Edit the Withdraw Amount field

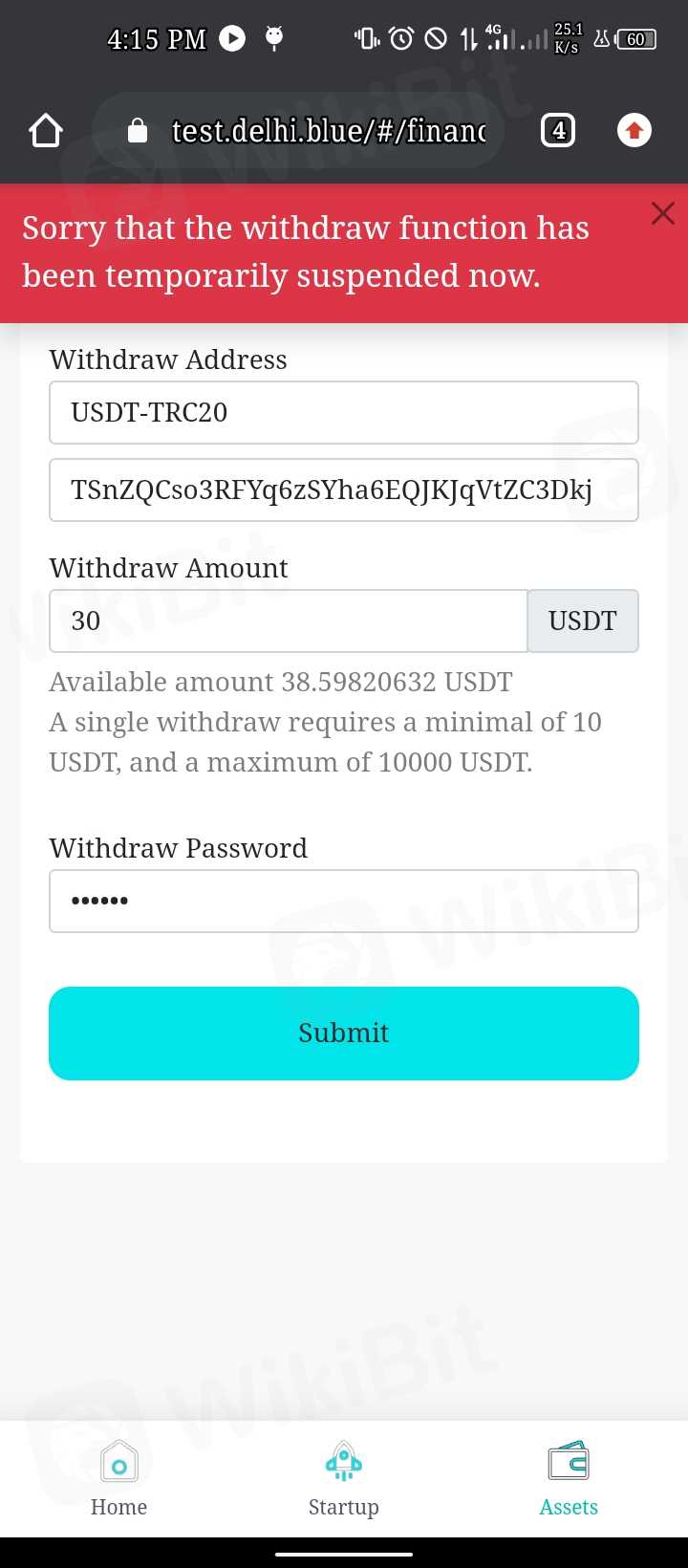pos(289,621)
